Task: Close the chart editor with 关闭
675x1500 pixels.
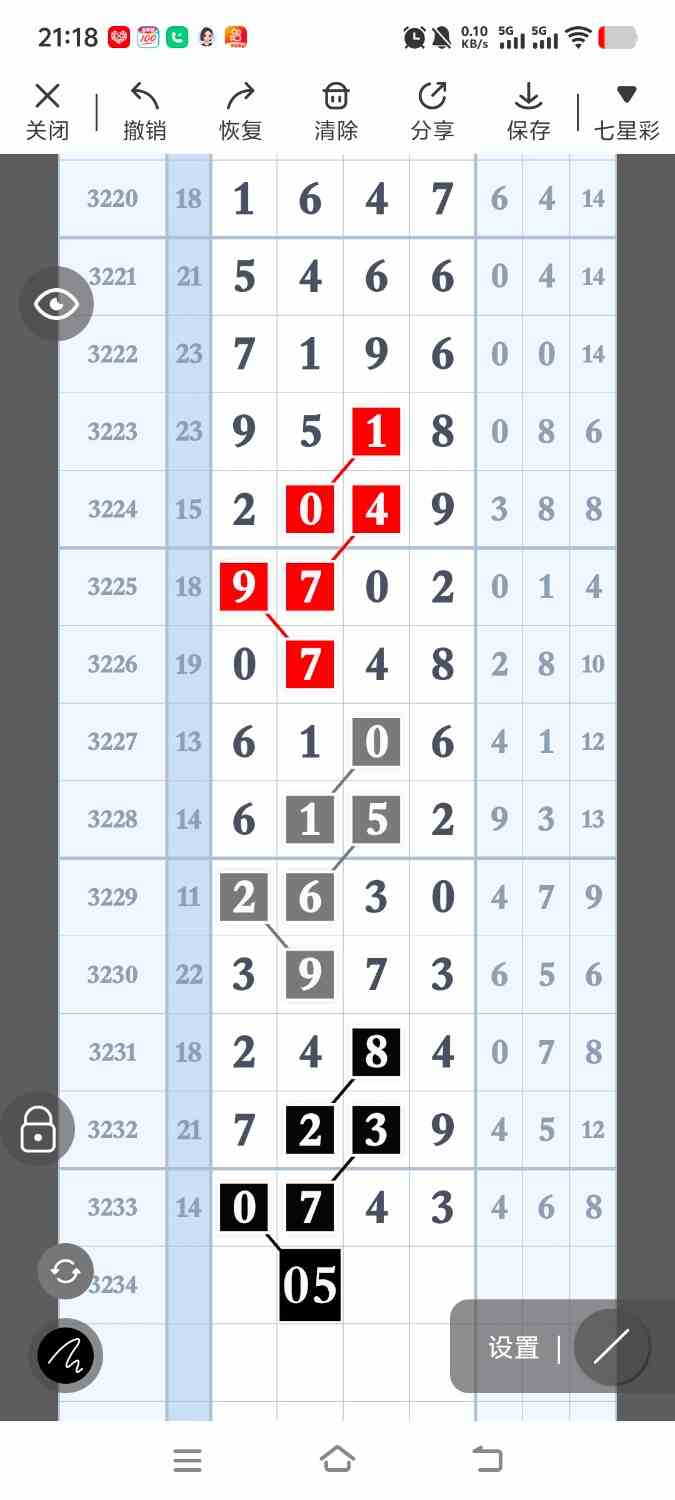Action: pyautogui.click(x=47, y=111)
